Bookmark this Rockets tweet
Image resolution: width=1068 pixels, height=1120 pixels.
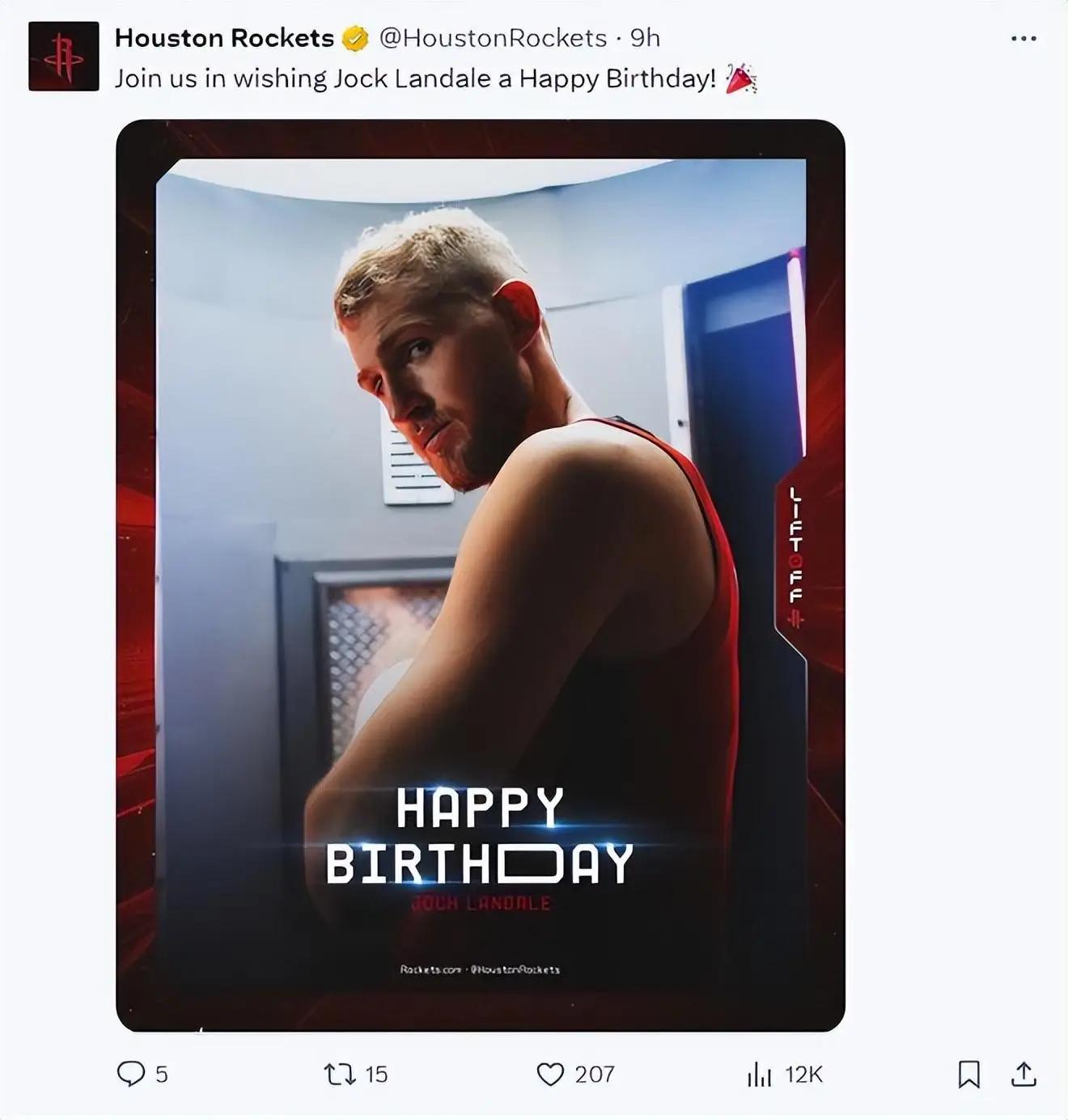[x=968, y=1074]
